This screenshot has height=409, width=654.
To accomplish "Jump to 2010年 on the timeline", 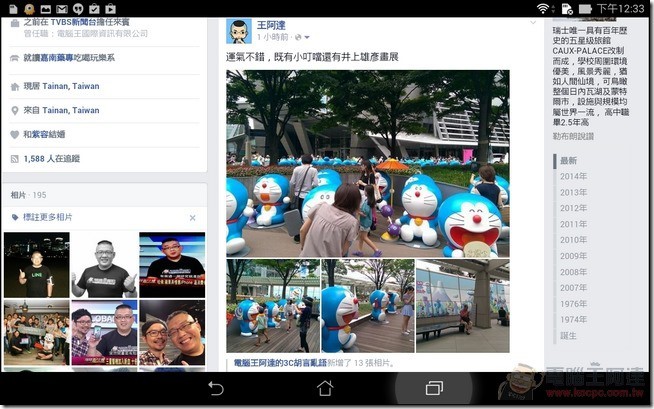I will [573, 240].
